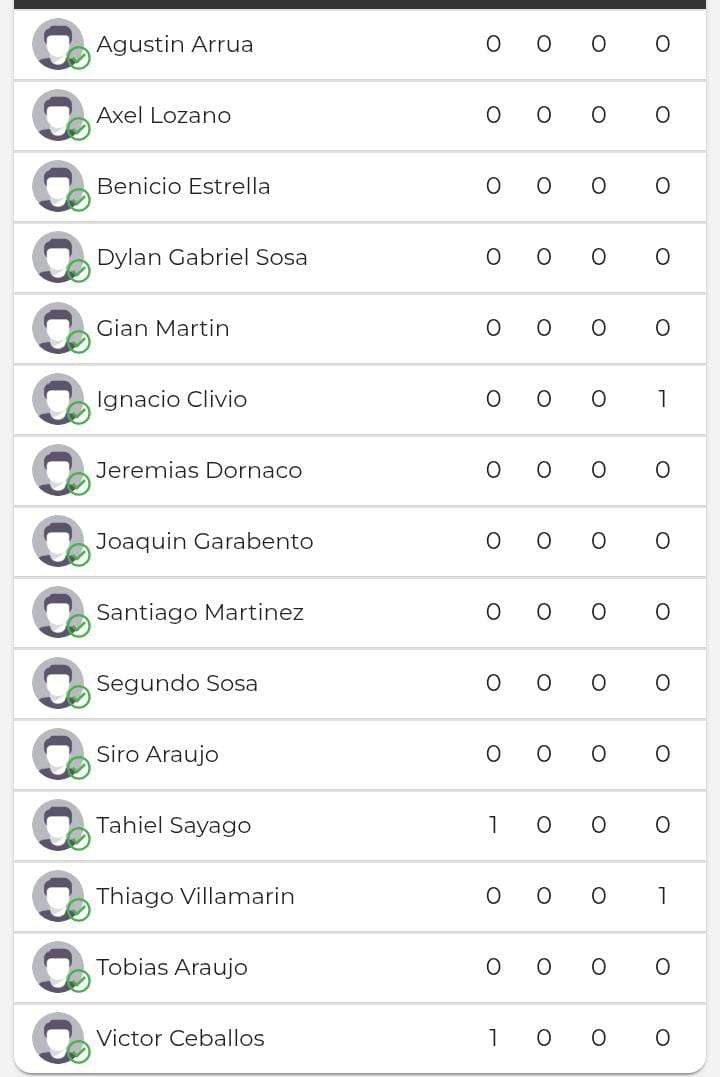Open Tobias Araujo's profile
This screenshot has width=720, height=1077.
click(172, 967)
